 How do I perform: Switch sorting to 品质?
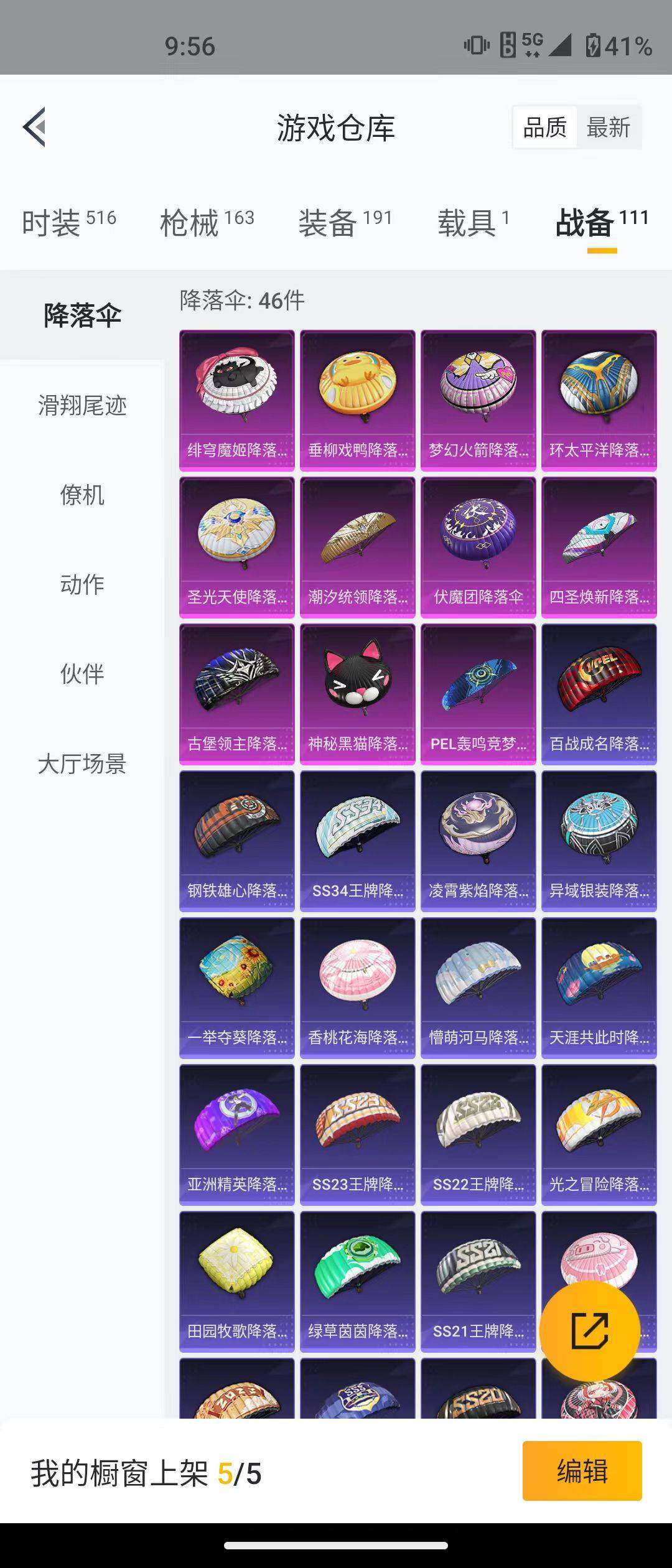pos(545,127)
